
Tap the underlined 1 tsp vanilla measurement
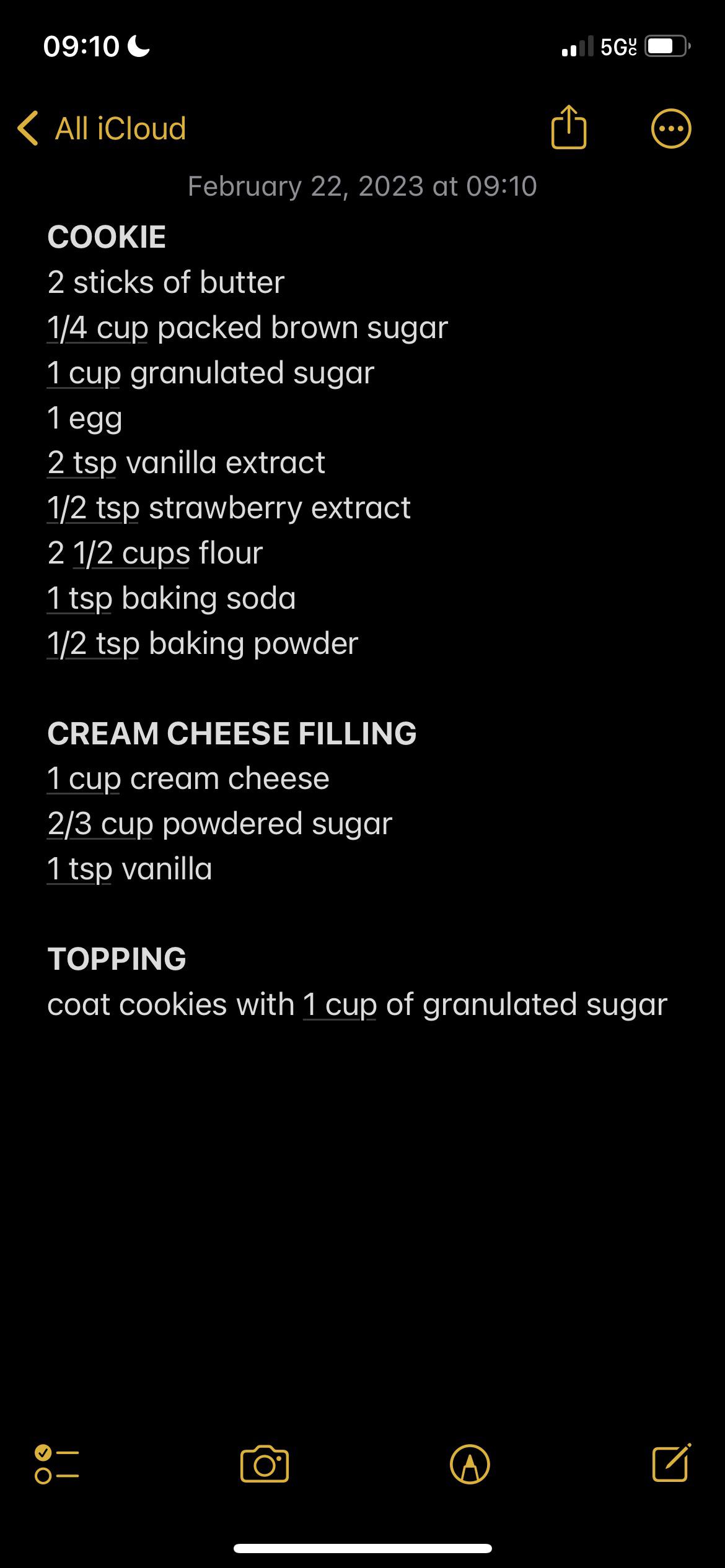point(78,868)
